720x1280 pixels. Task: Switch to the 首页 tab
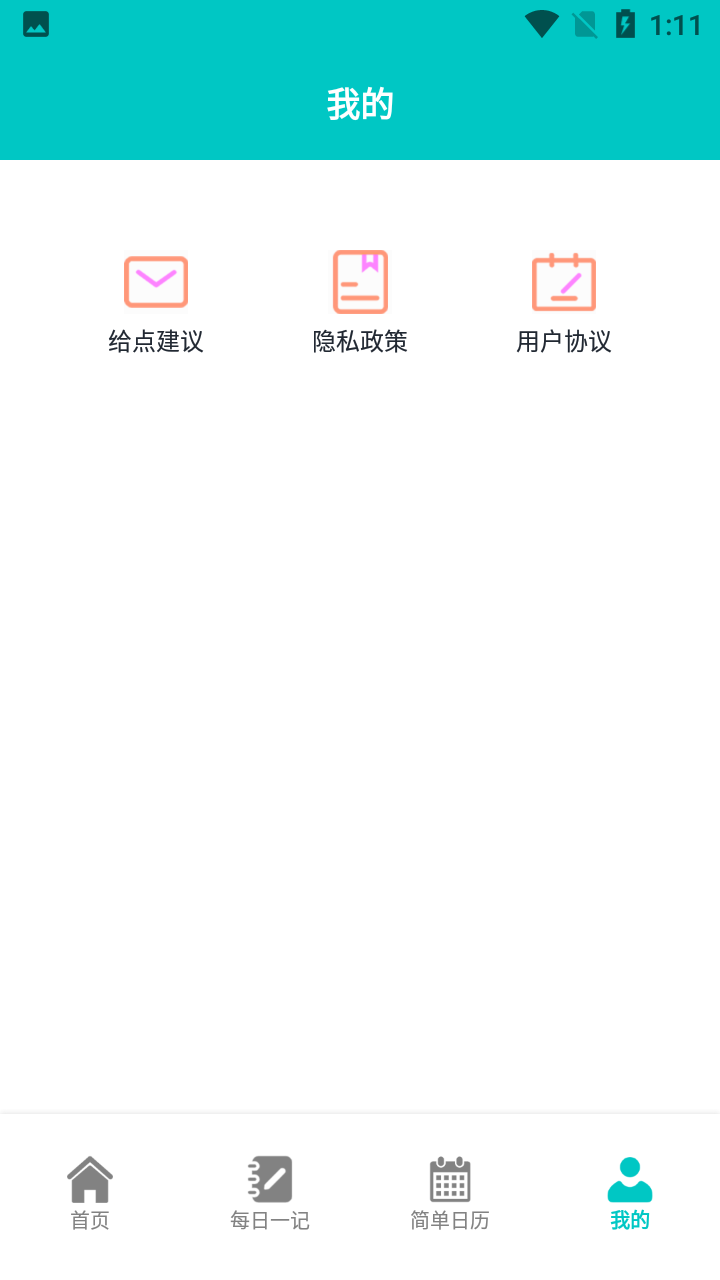pyautogui.click(x=89, y=1219)
